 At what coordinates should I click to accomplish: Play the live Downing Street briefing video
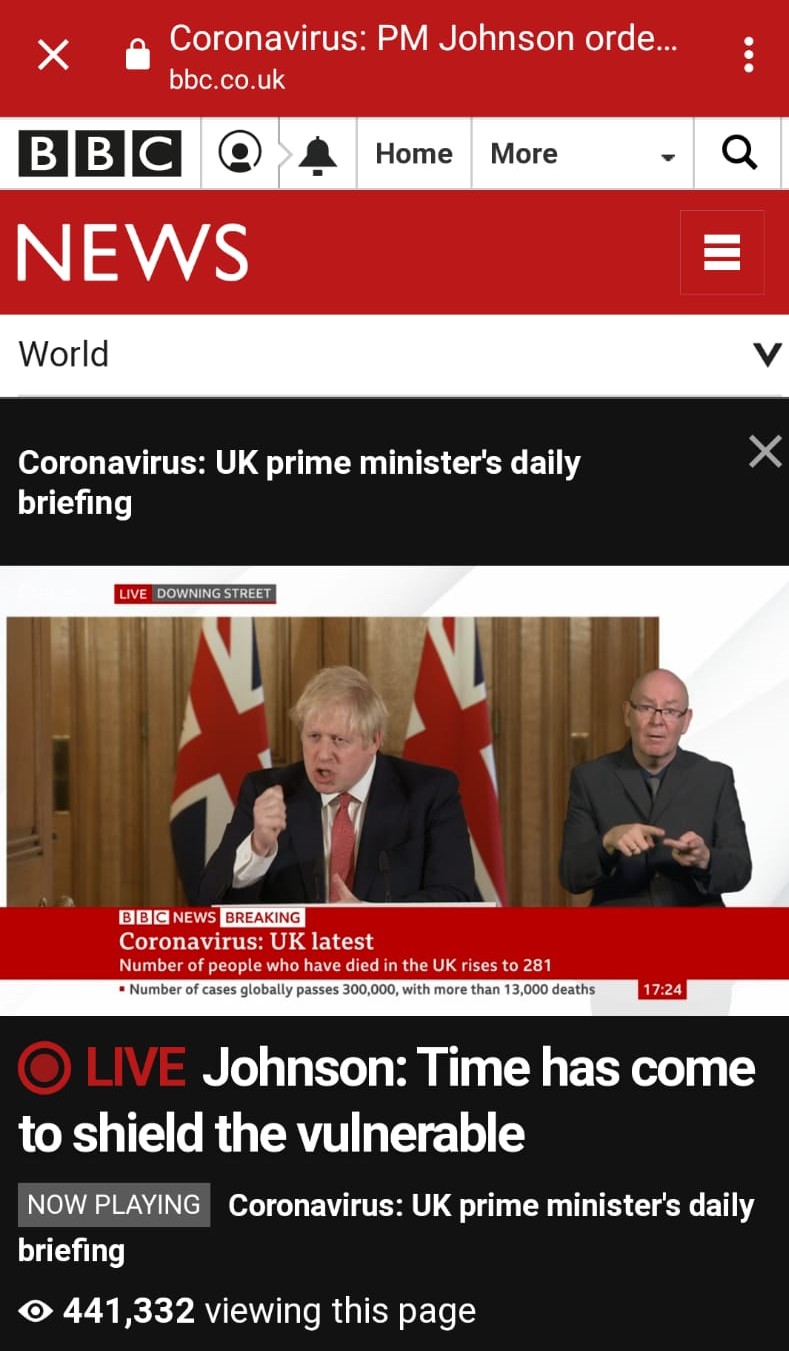(x=394, y=790)
